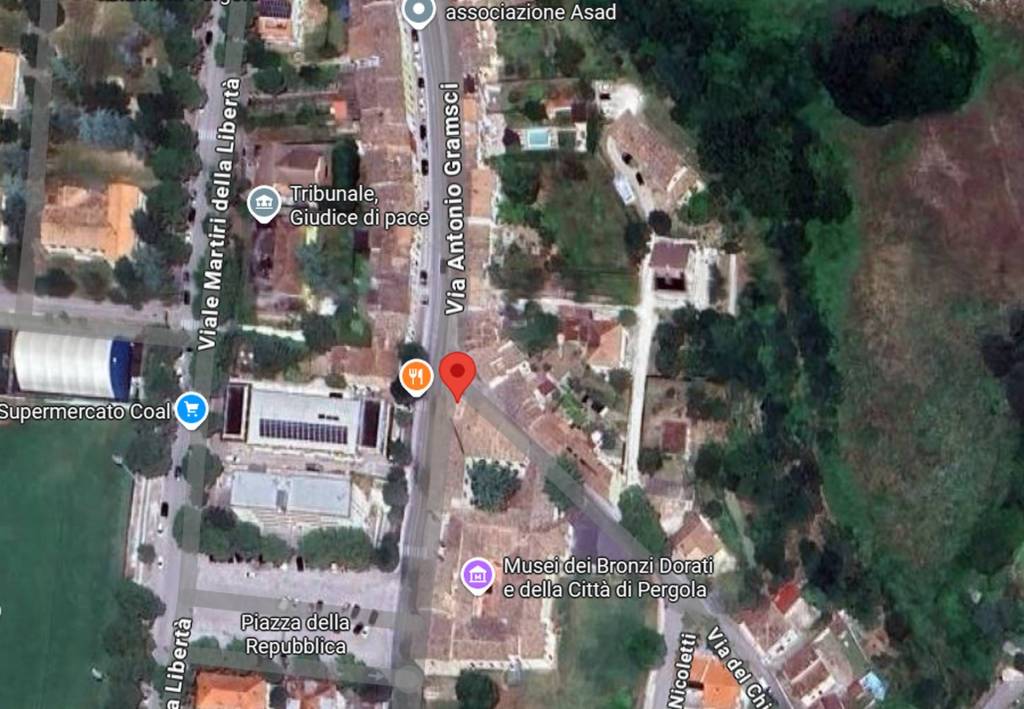Screen dimensions: 1024x709
Task: Tap the orange restaurant marker
Action: (416, 376)
